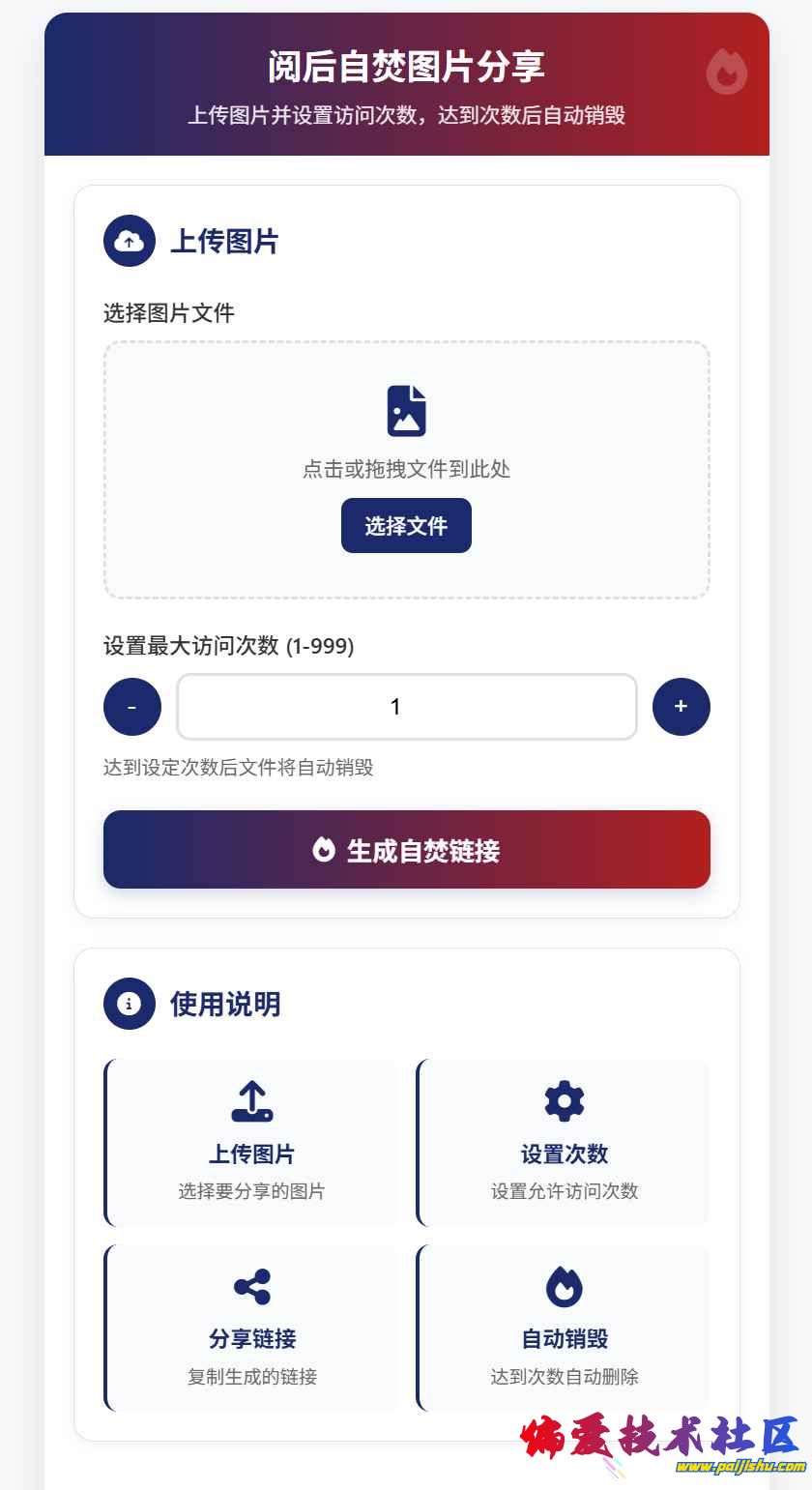Focus the max access count field
Viewport: 812px width, 1490px height.
[x=406, y=707]
